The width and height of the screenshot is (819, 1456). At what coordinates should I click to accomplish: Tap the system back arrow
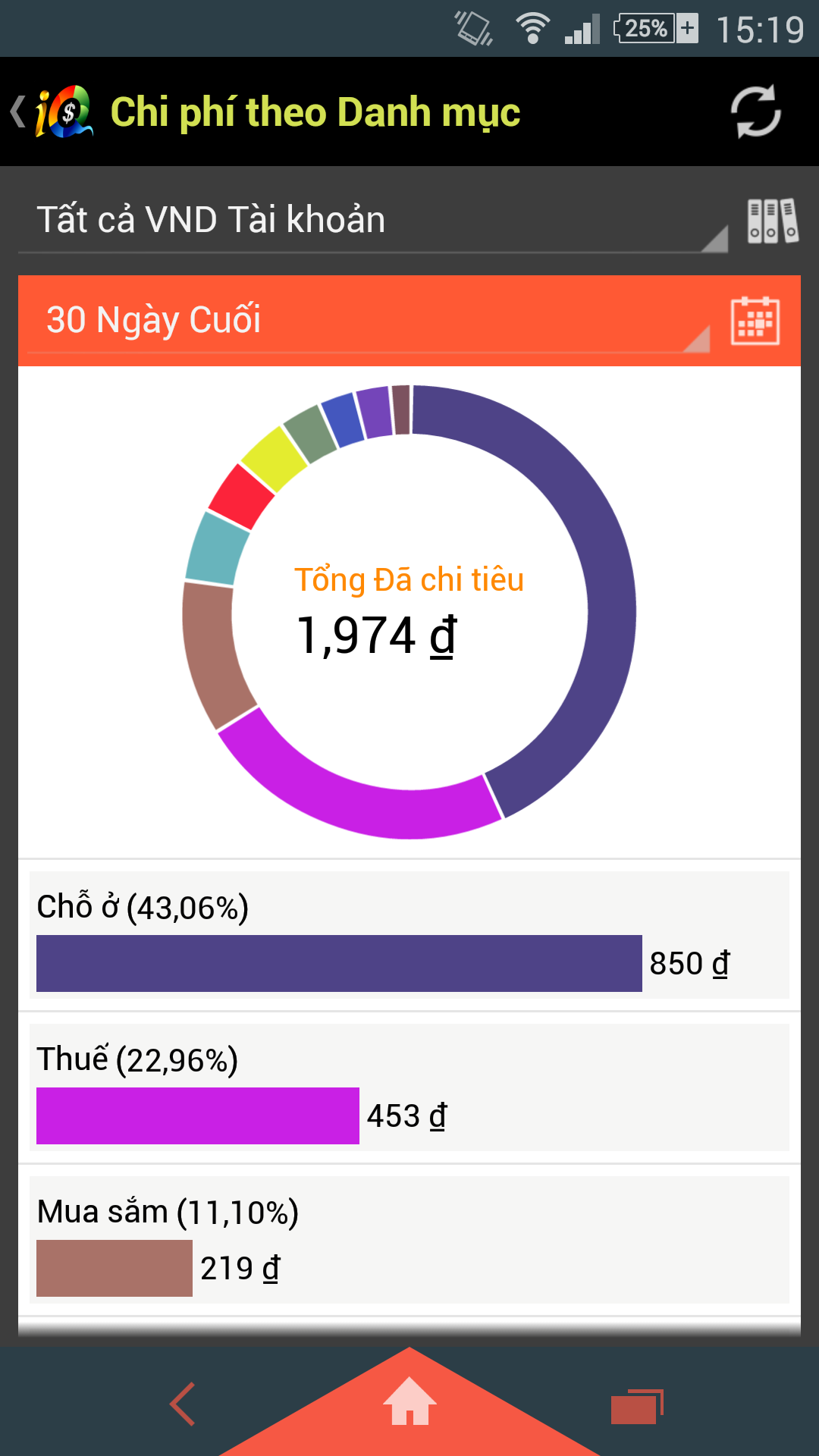click(x=183, y=1404)
